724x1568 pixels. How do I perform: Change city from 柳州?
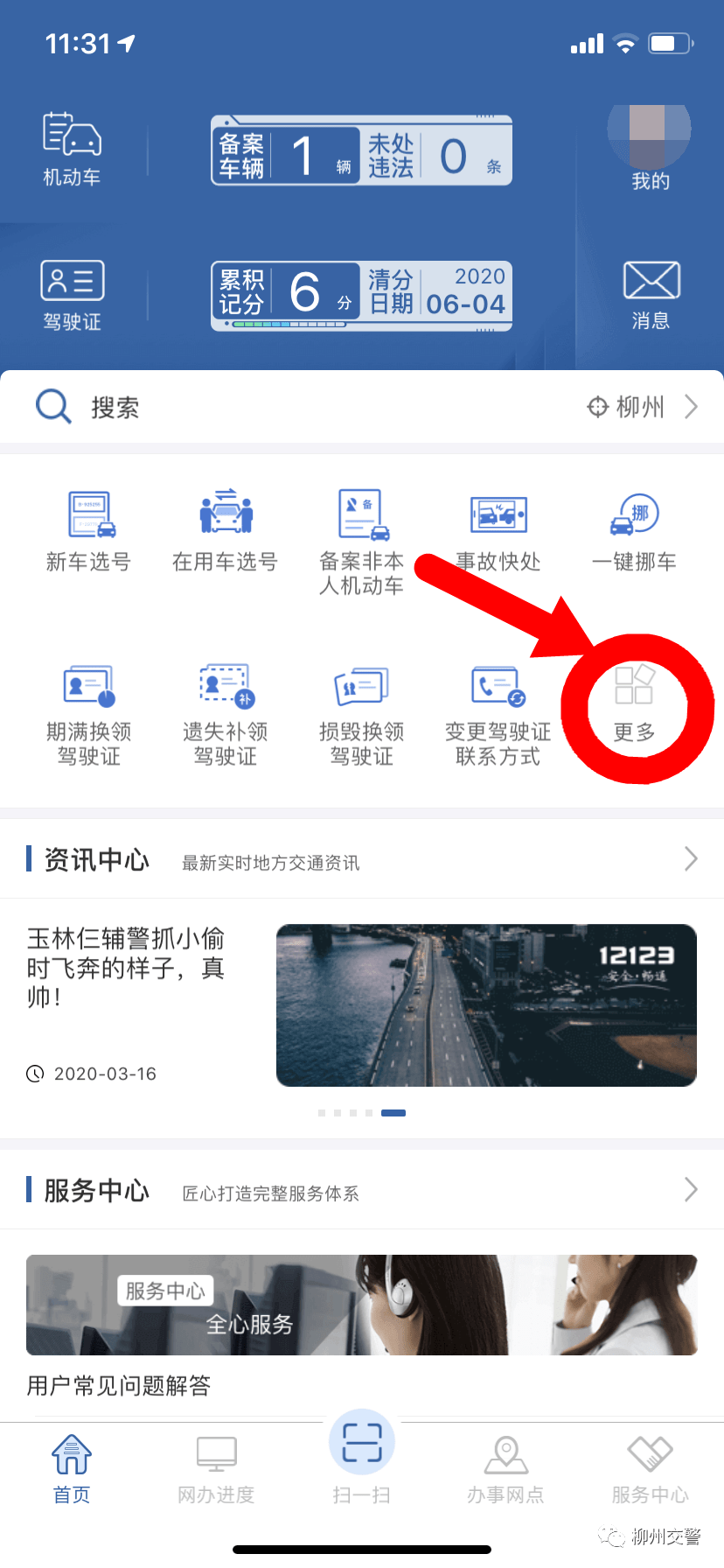click(x=641, y=407)
